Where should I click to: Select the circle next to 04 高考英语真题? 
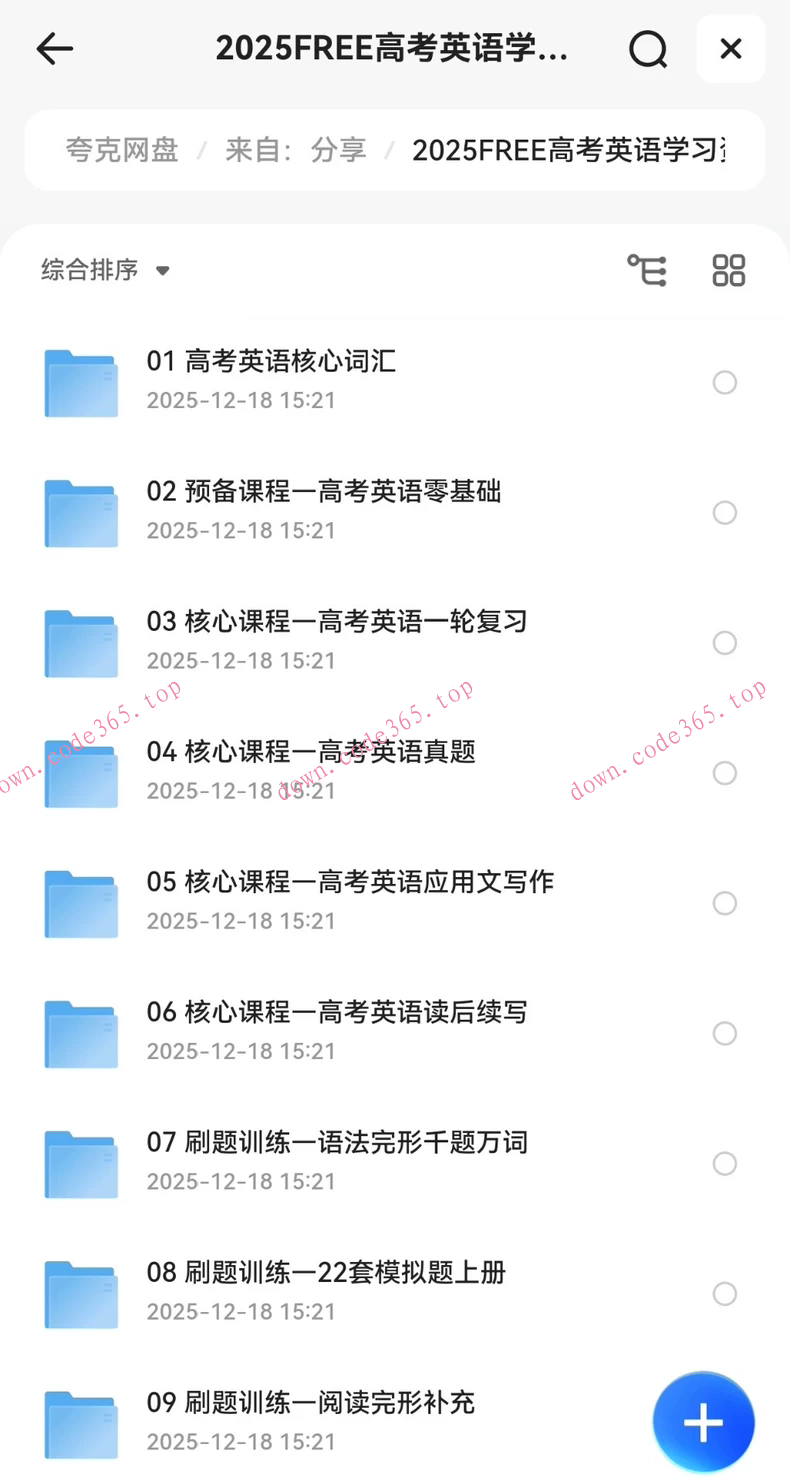pos(725,773)
